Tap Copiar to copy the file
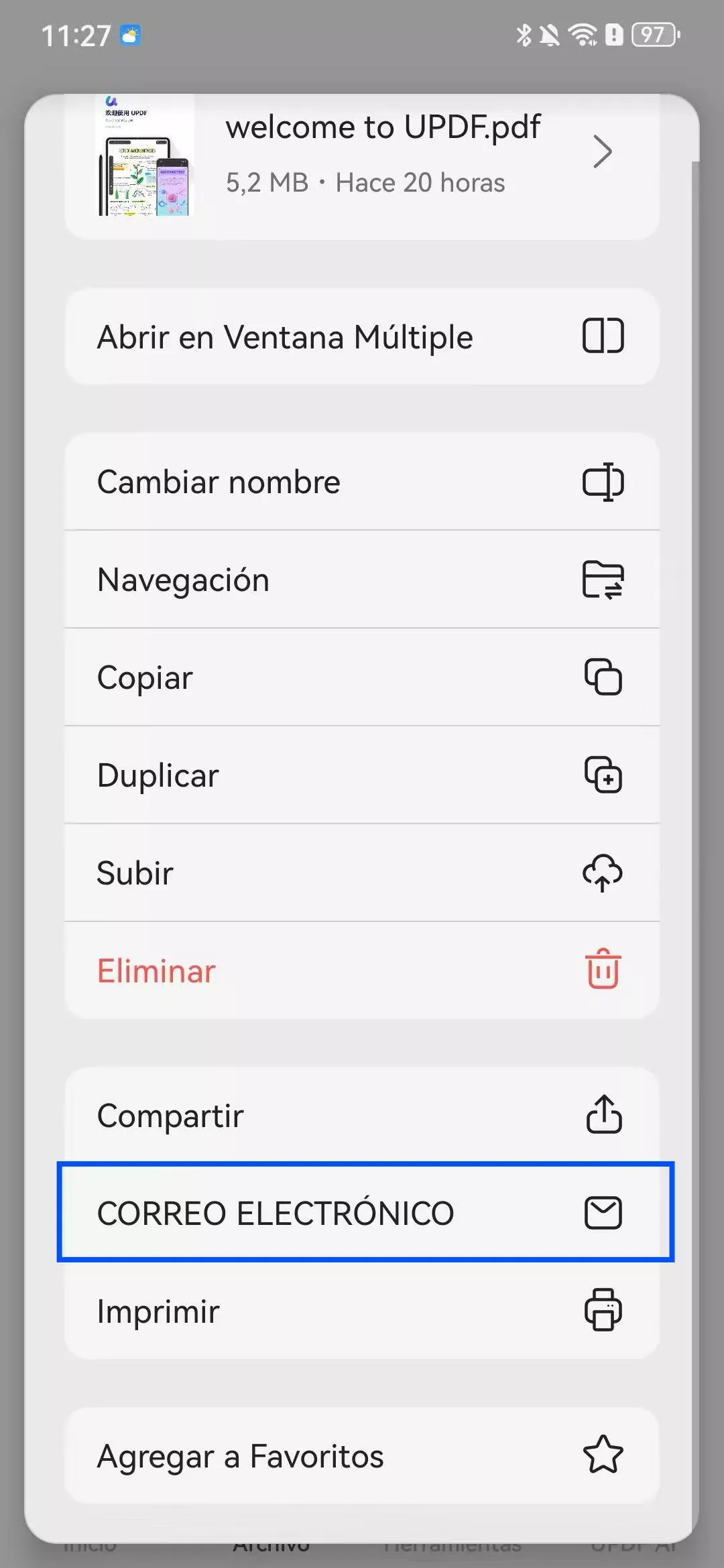This screenshot has width=724, height=1568. click(x=362, y=677)
